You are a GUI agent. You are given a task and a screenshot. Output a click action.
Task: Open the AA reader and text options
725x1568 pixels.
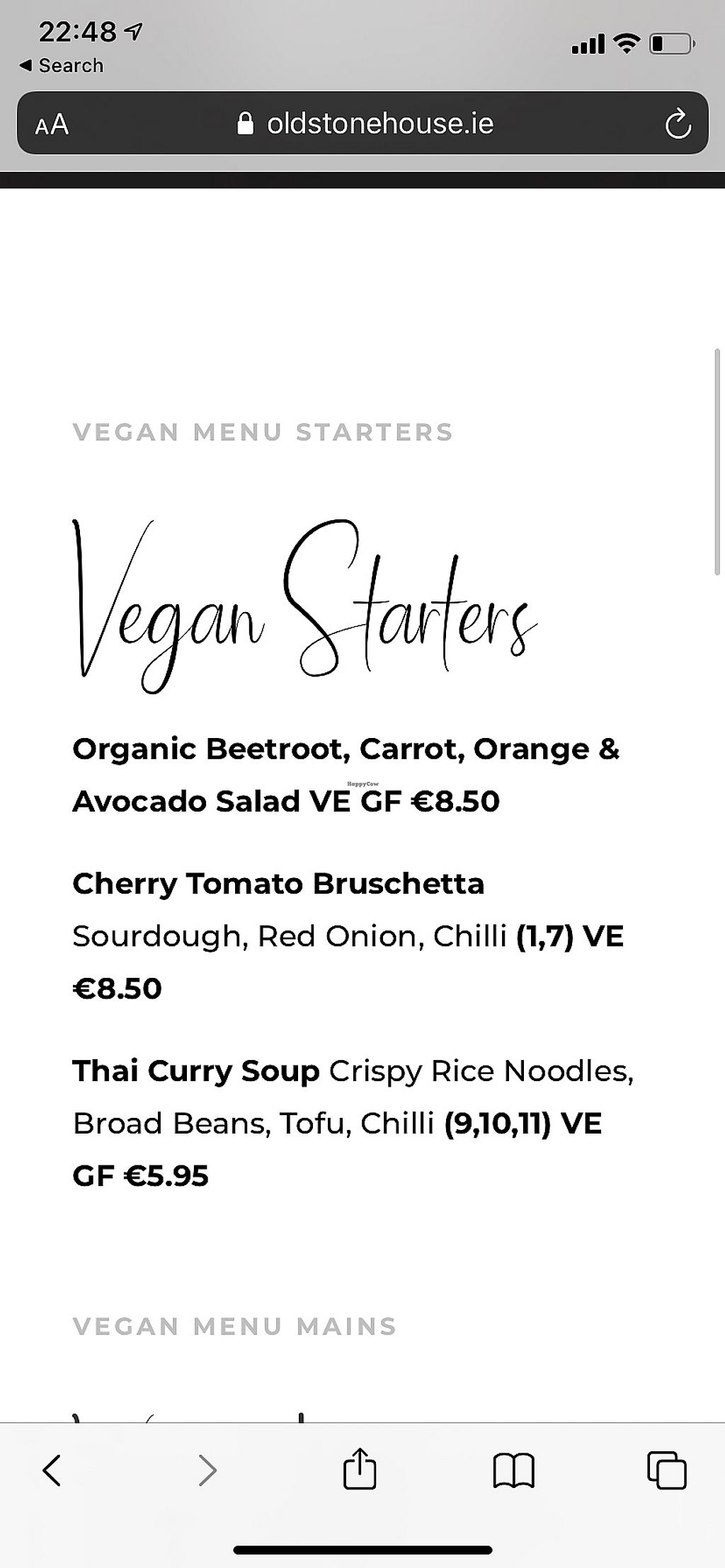(52, 125)
